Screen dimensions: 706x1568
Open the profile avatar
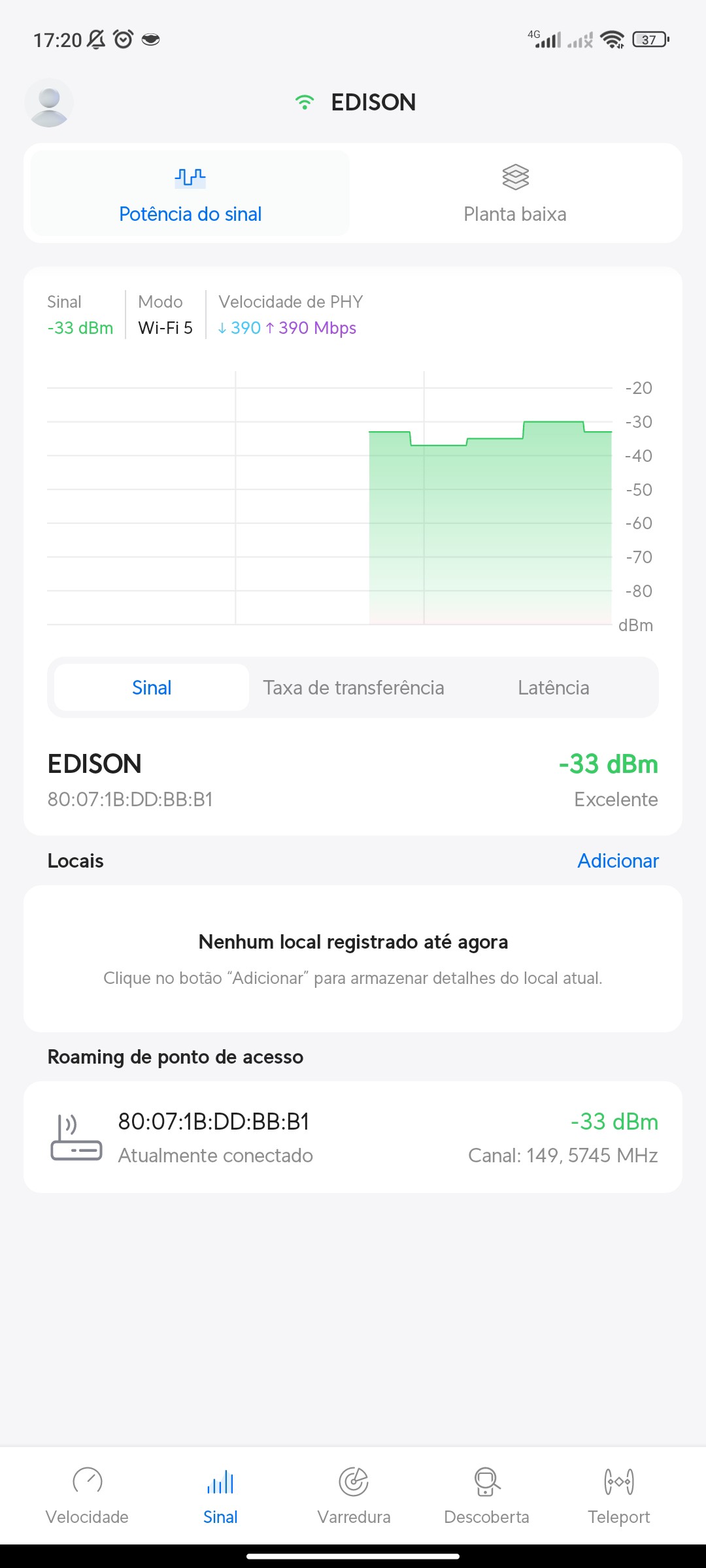(x=49, y=103)
